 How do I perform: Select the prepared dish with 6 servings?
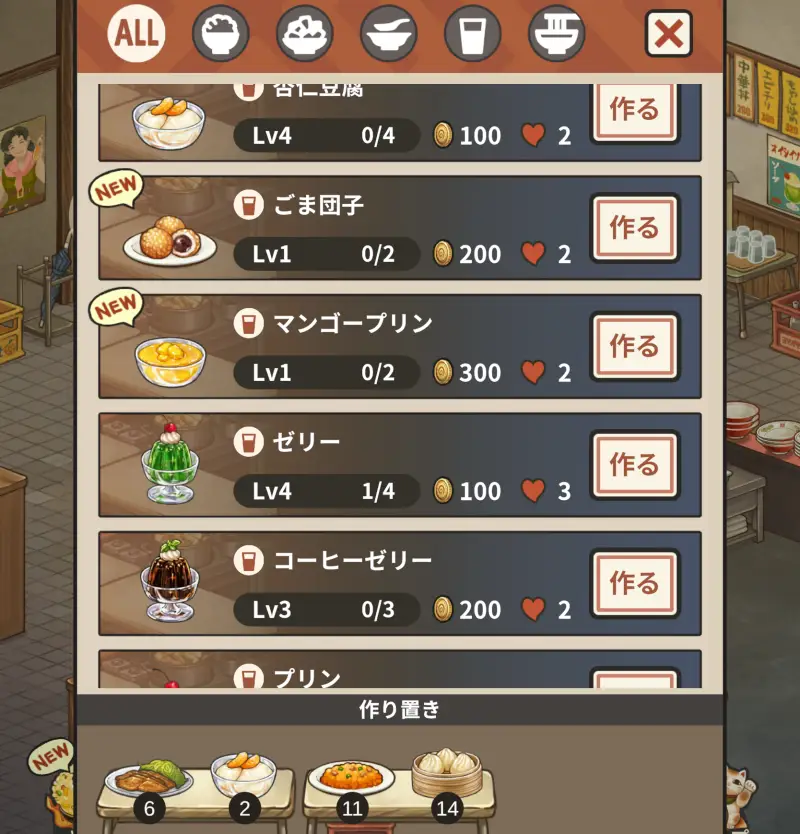point(150,779)
